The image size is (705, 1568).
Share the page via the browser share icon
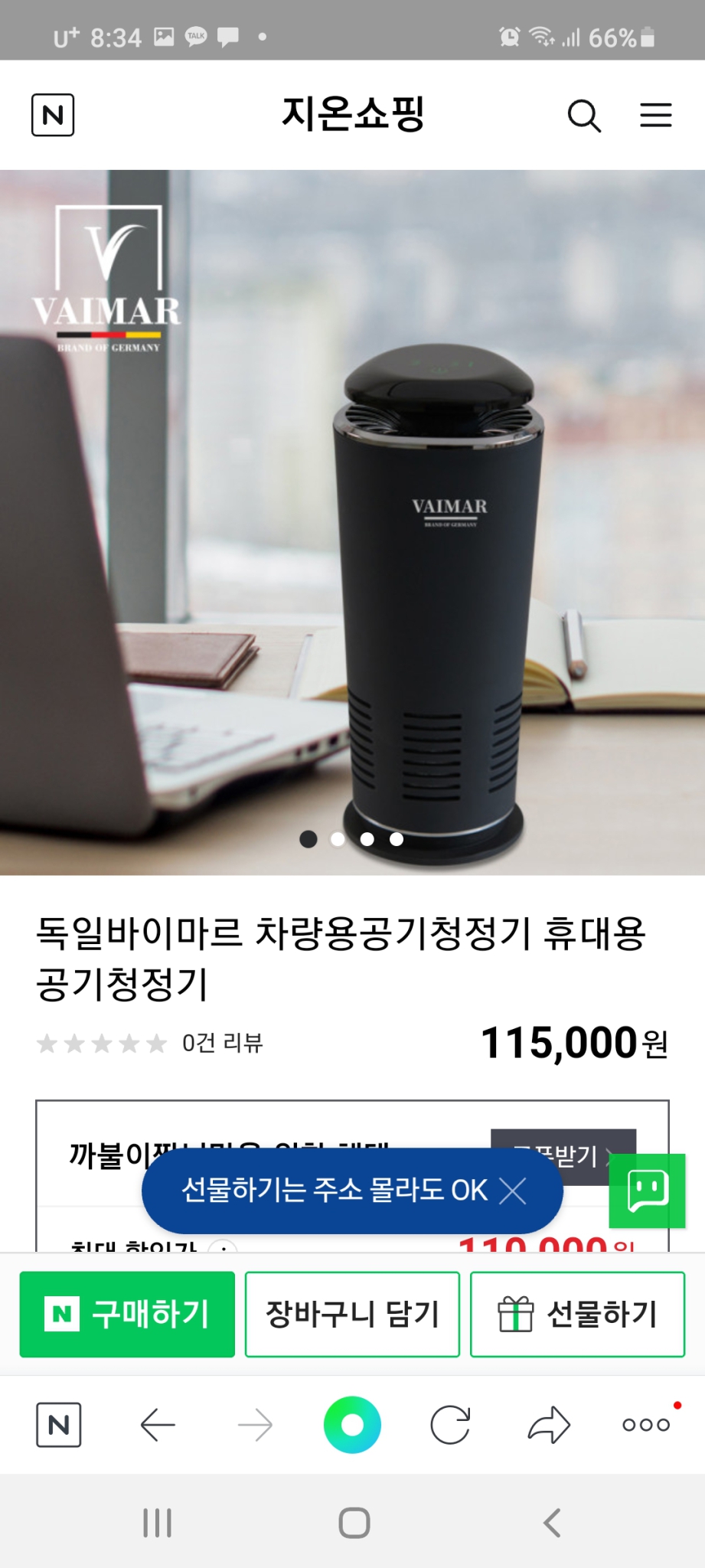click(x=548, y=1424)
